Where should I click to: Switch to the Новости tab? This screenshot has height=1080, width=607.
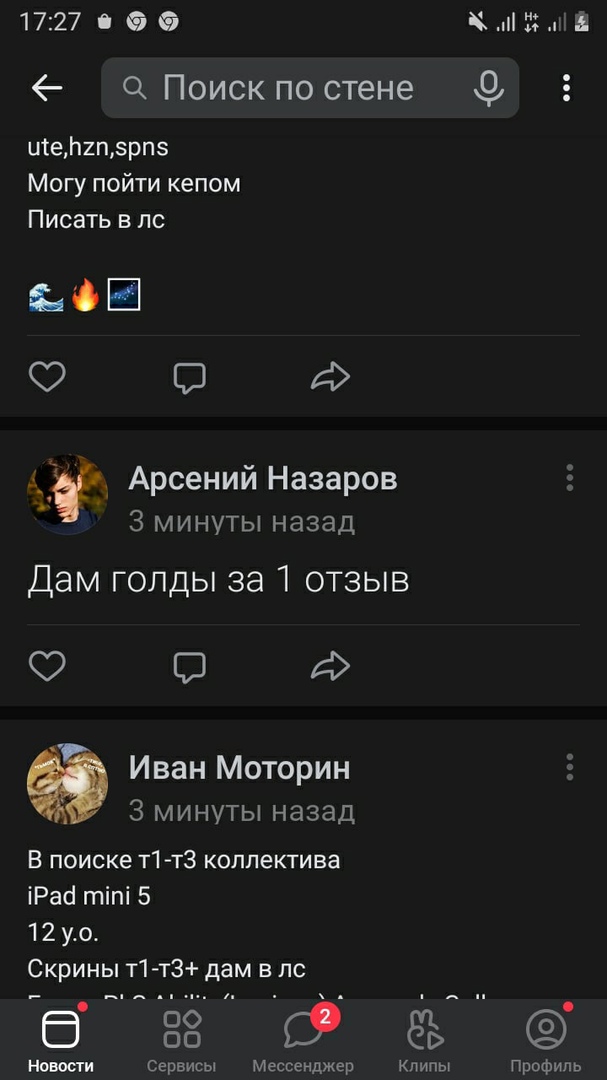pyautogui.click(x=60, y=1040)
